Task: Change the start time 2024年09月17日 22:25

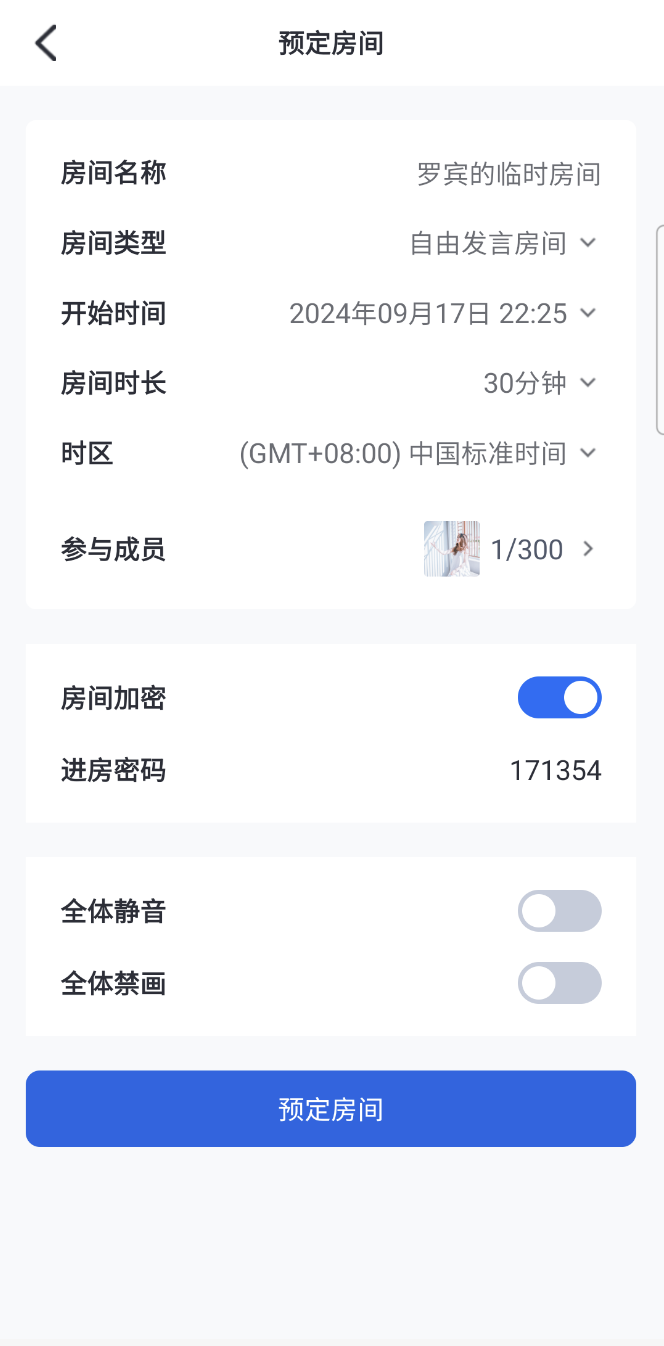Action: click(x=442, y=314)
